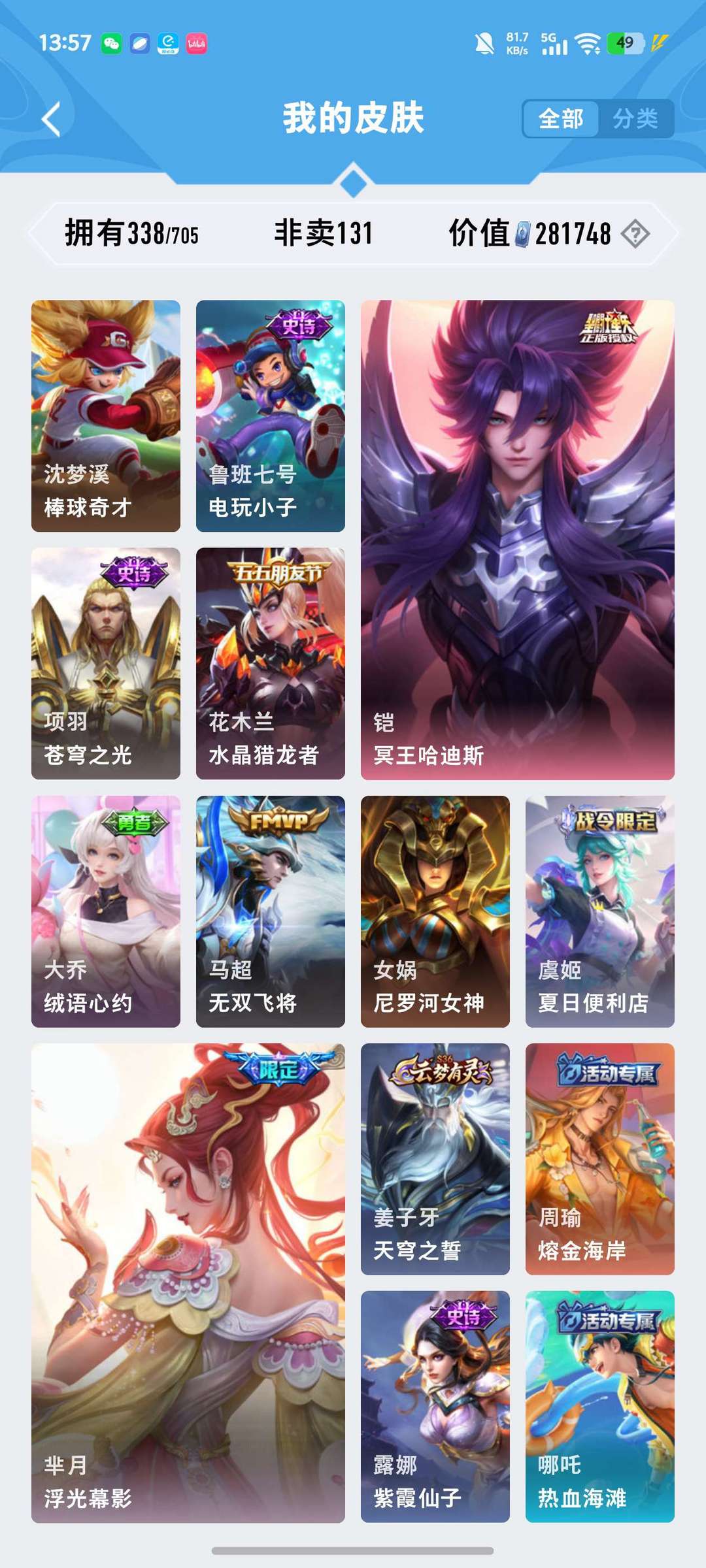View the 大乔 绒语心约 skin
Image resolution: width=706 pixels, height=1568 pixels.
pyautogui.click(x=106, y=911)
